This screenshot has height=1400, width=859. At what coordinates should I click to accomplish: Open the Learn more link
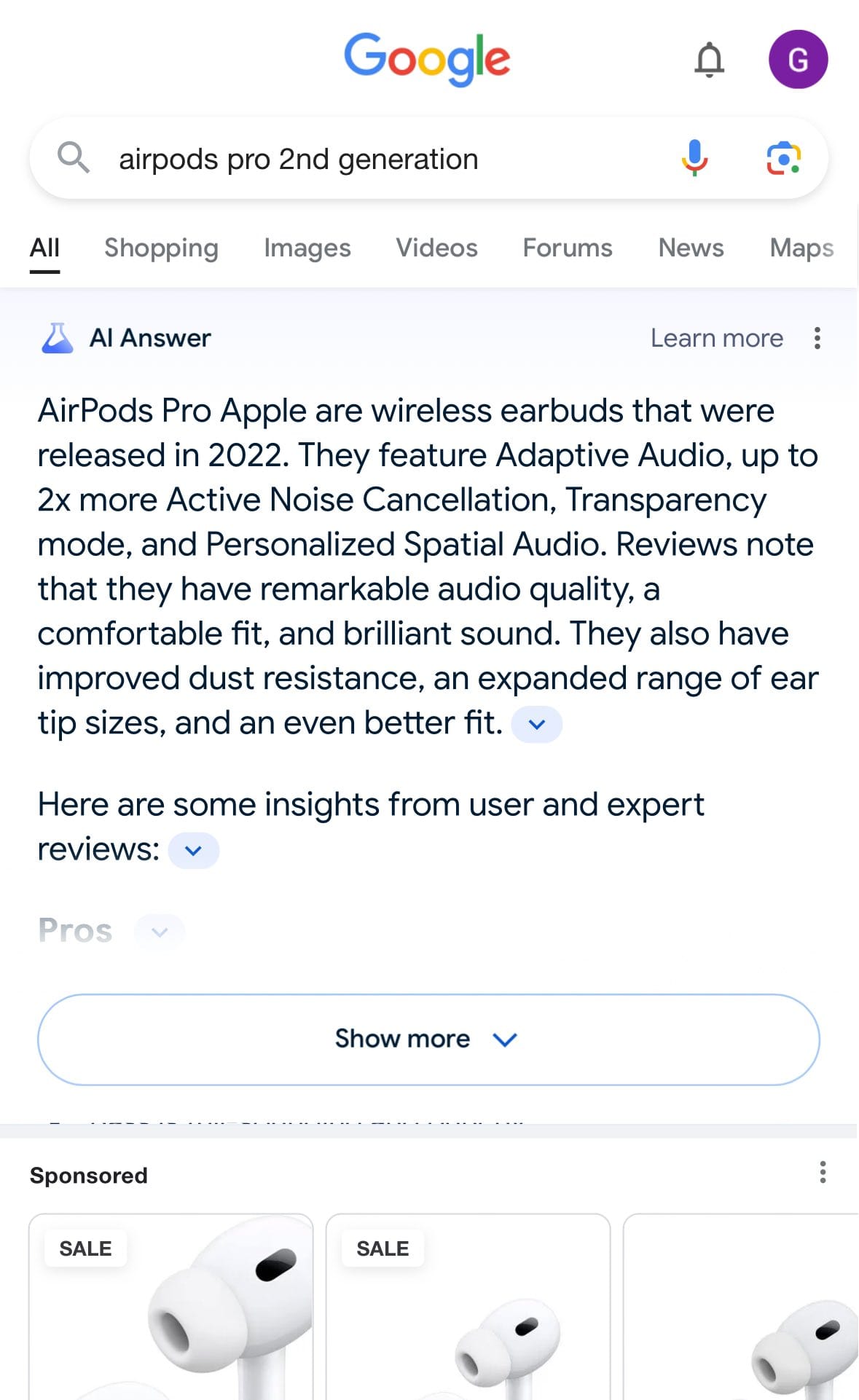point(717,337)
